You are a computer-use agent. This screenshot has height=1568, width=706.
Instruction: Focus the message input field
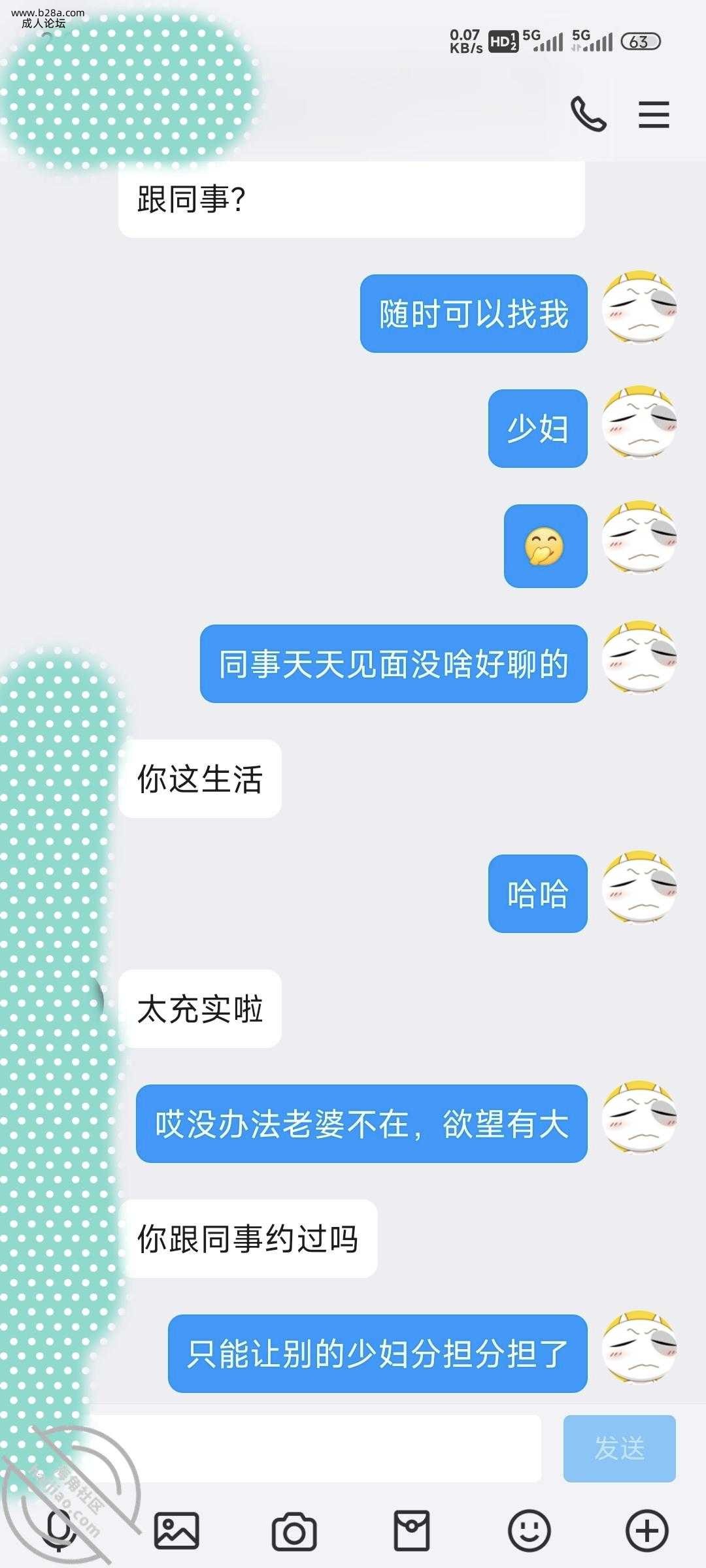click(314, 1448)
